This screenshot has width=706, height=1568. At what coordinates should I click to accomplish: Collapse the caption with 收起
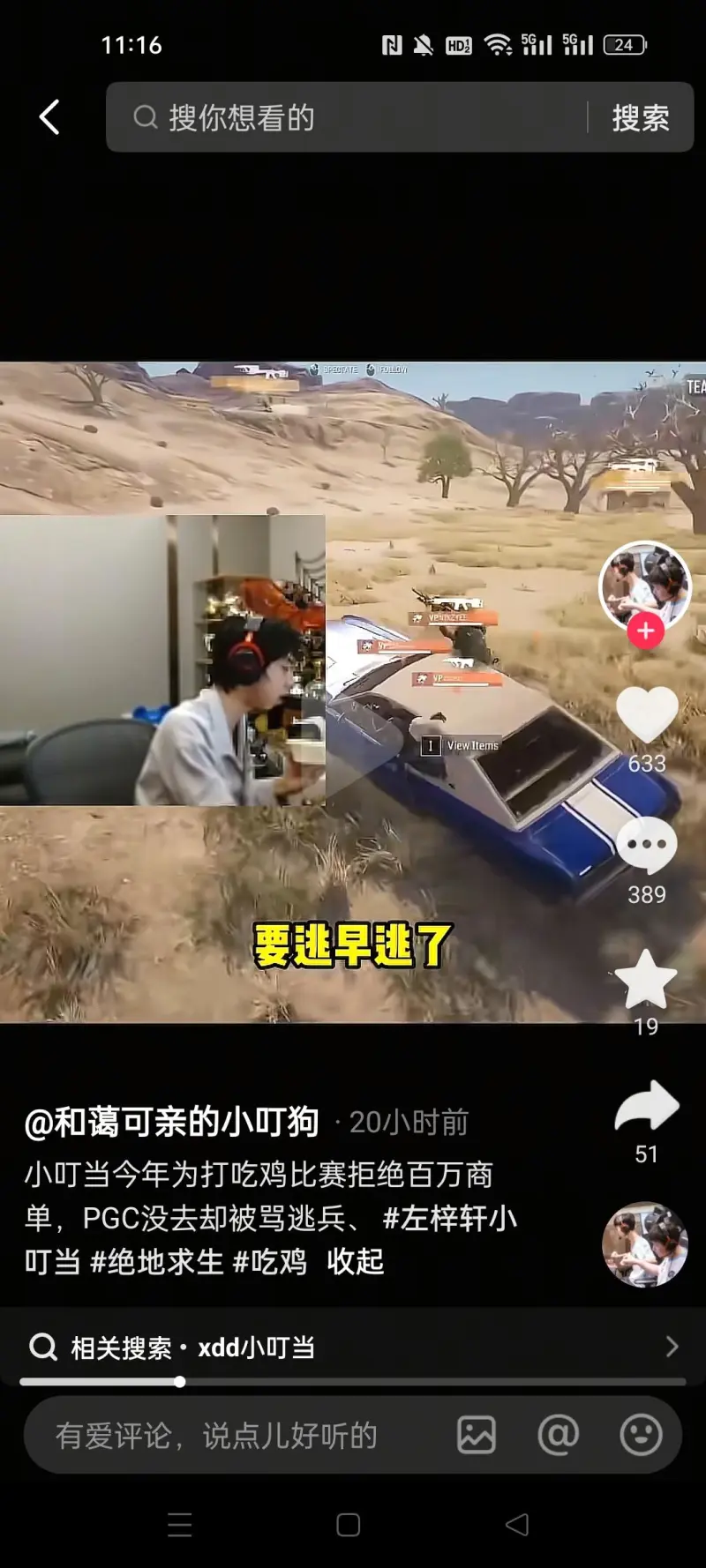click(356, 1262)
